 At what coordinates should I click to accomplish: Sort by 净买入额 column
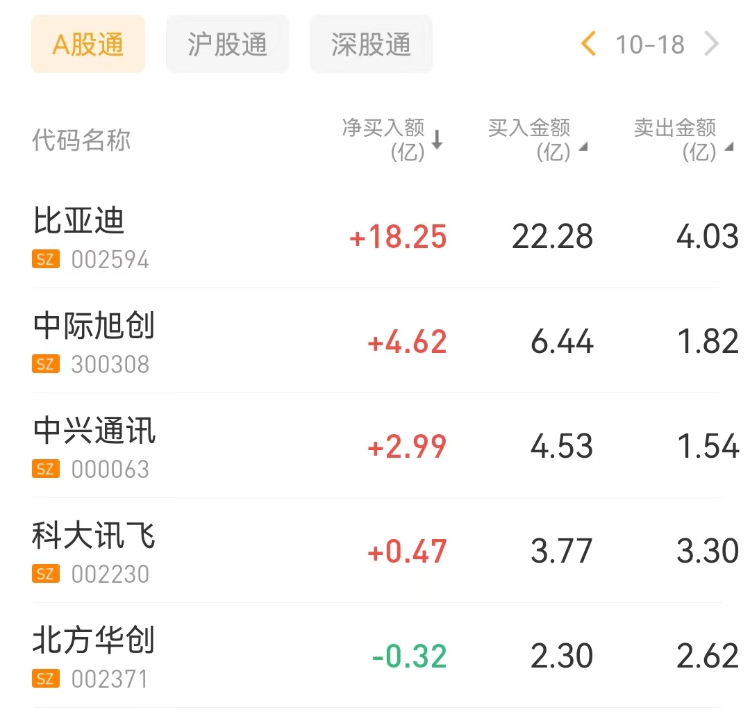(x=392, y=139)
